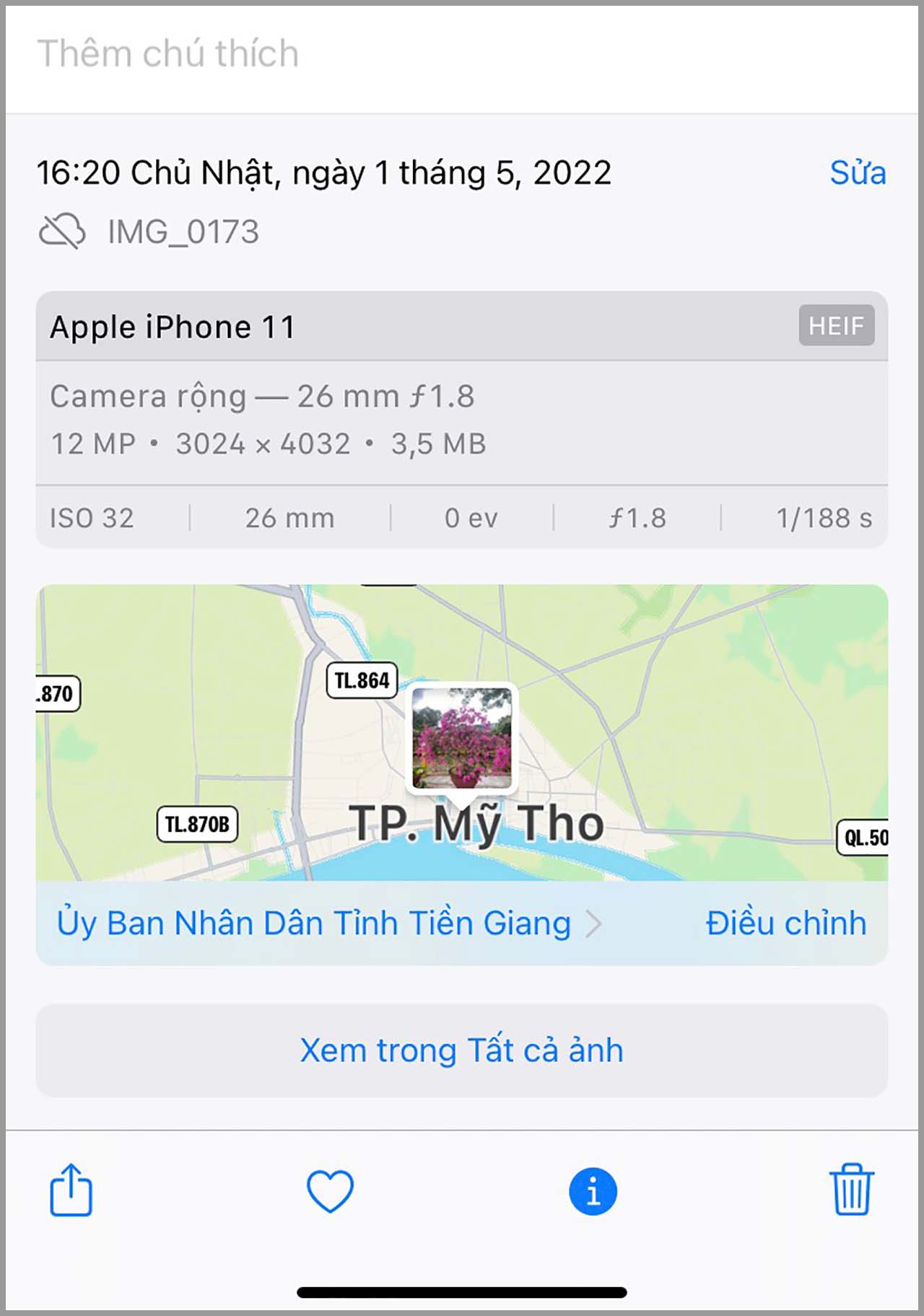Close the info panel via info icon
This screenshot has height=1316, width=924.
pyautogui.click(x=593, y=1191)
